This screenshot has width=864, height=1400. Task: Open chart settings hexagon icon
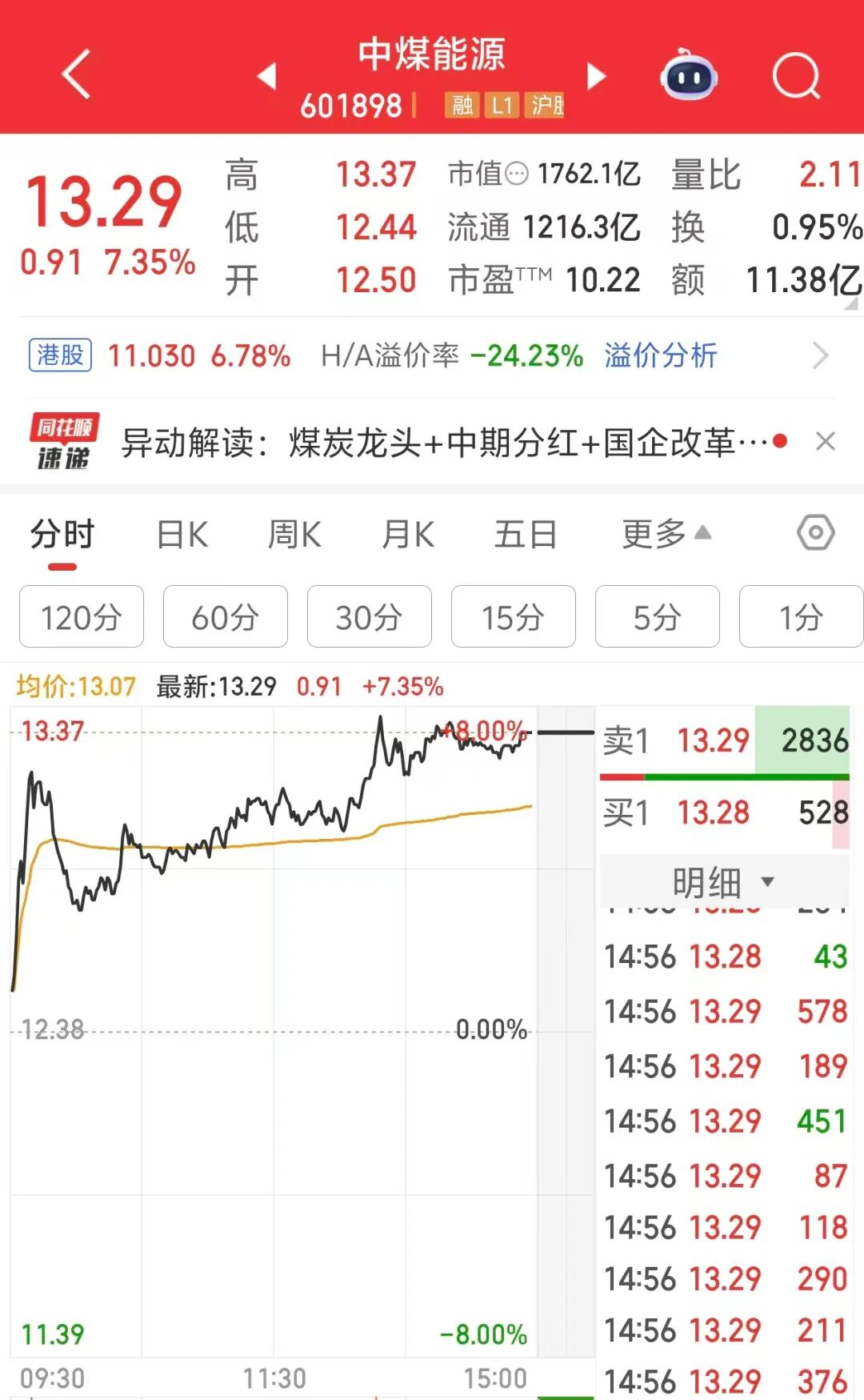coord(815,533)
